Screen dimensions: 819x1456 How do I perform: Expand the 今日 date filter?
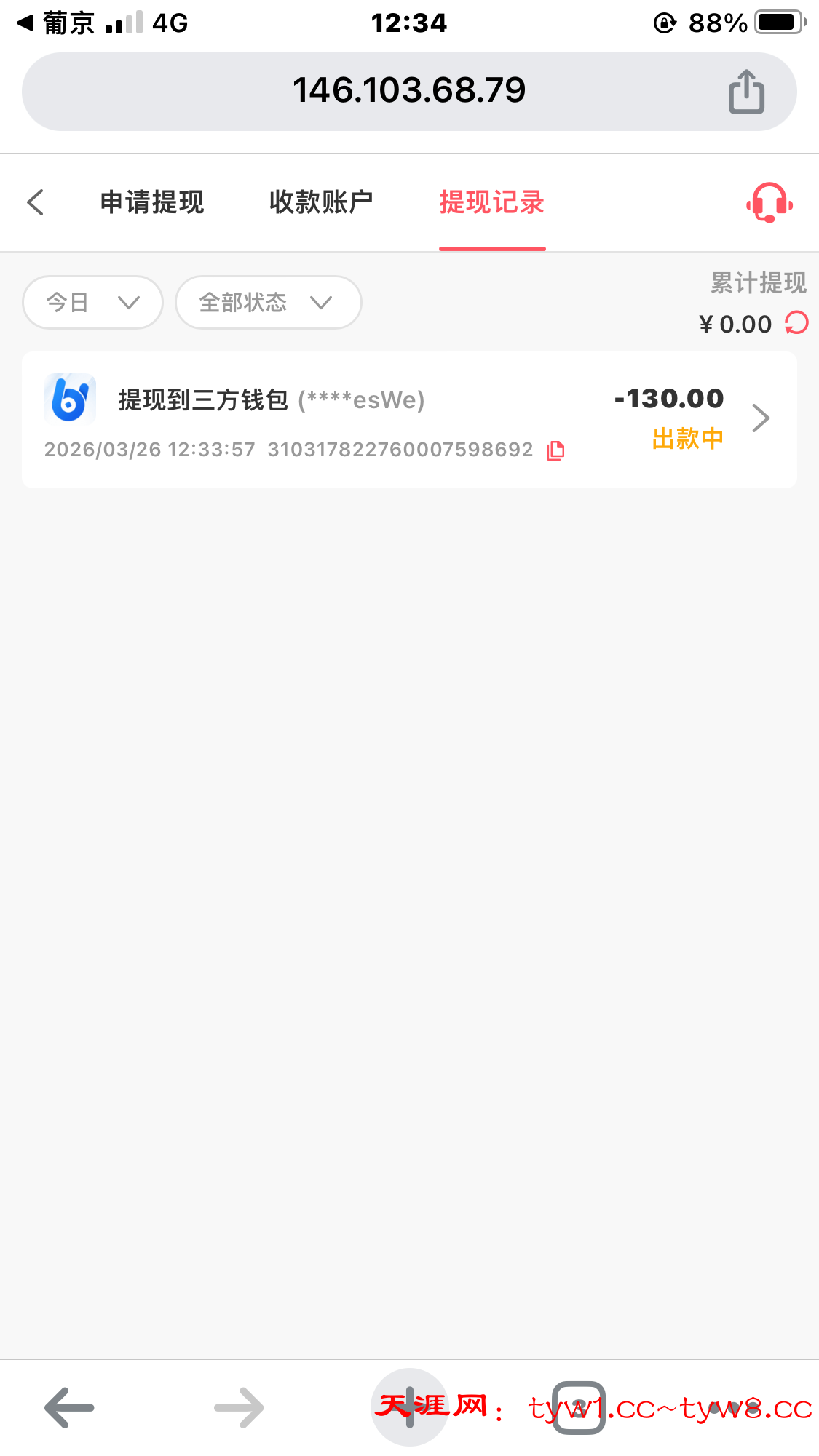[92, 302]
